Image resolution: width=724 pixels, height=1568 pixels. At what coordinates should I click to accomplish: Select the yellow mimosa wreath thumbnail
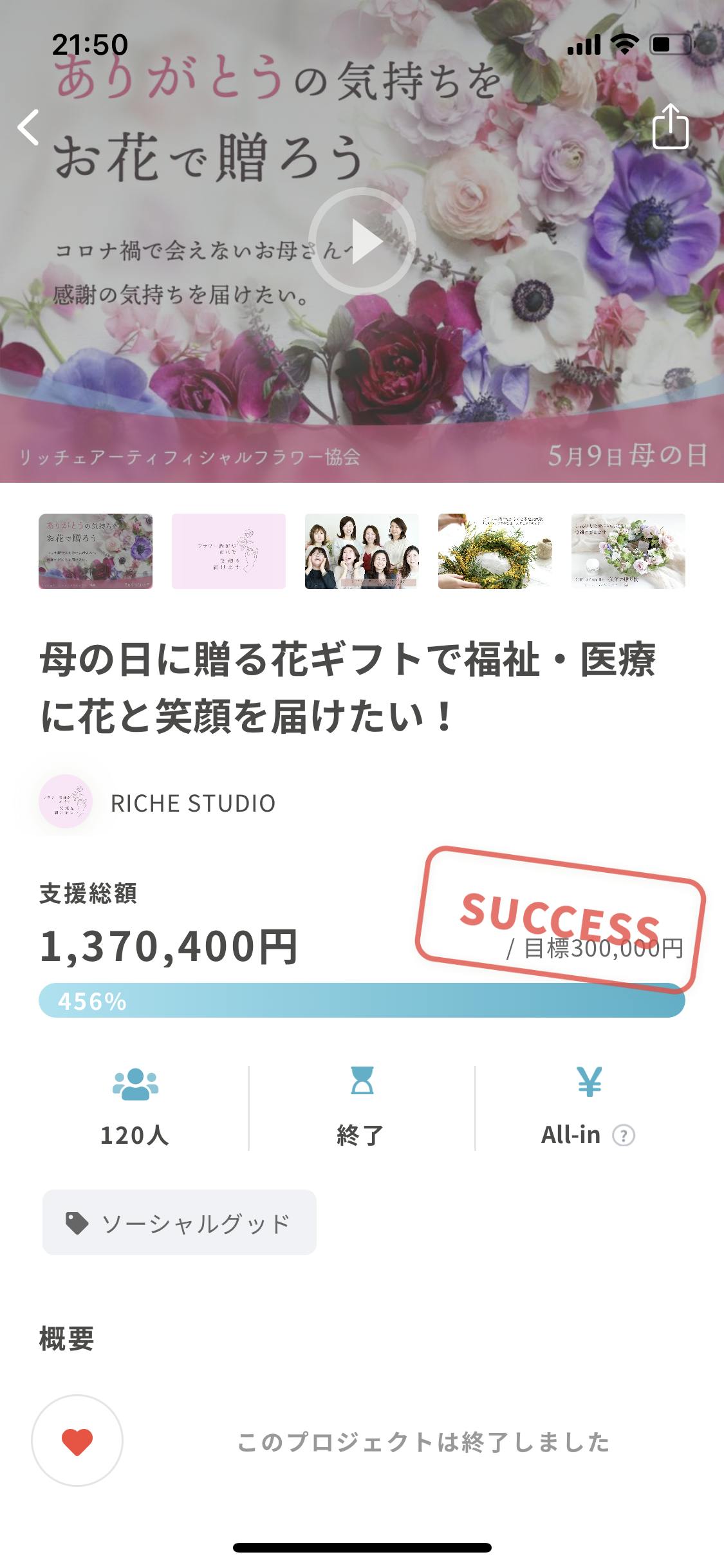pyautogui.click(x=495, y=551)
